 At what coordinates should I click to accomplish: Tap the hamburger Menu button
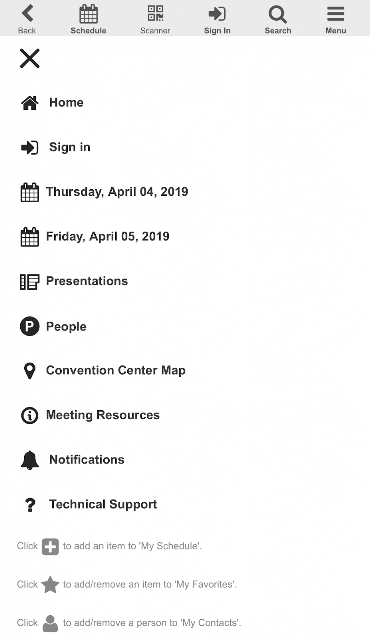pyautogui.click(x=336, y=19)
